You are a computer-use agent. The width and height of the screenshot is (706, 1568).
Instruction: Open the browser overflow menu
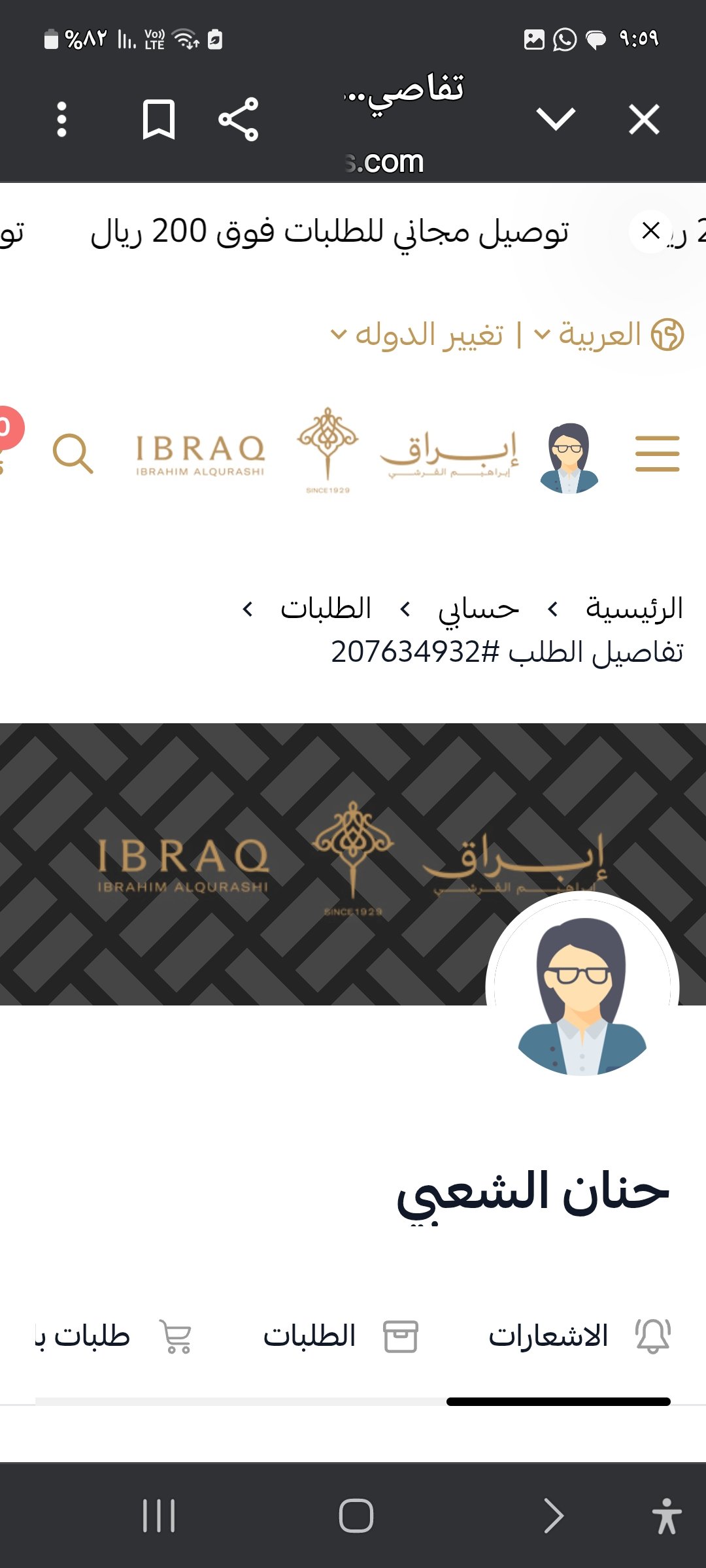[62, 120]
